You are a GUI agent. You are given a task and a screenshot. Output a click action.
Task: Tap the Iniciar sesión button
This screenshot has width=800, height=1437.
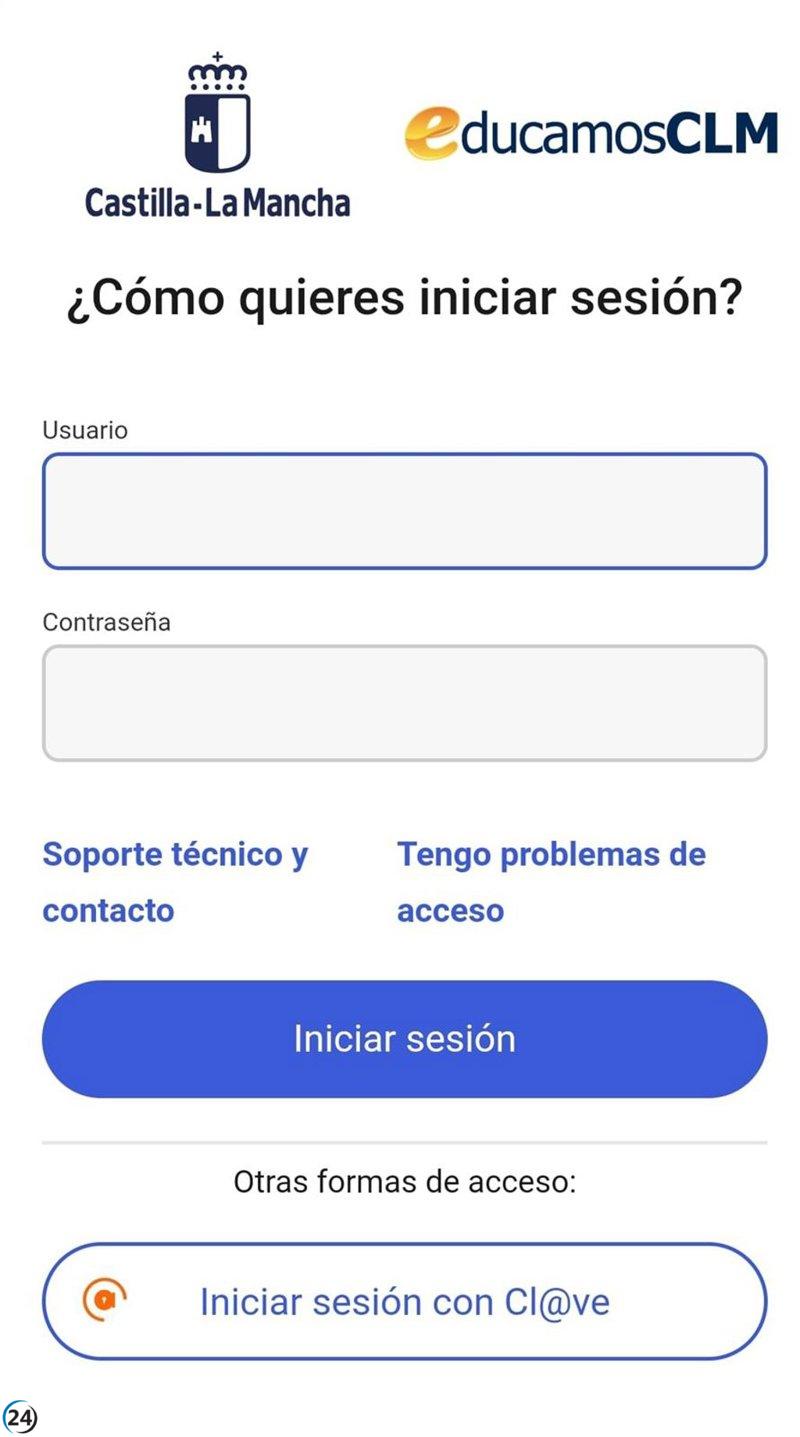(x=404, y=1039)
